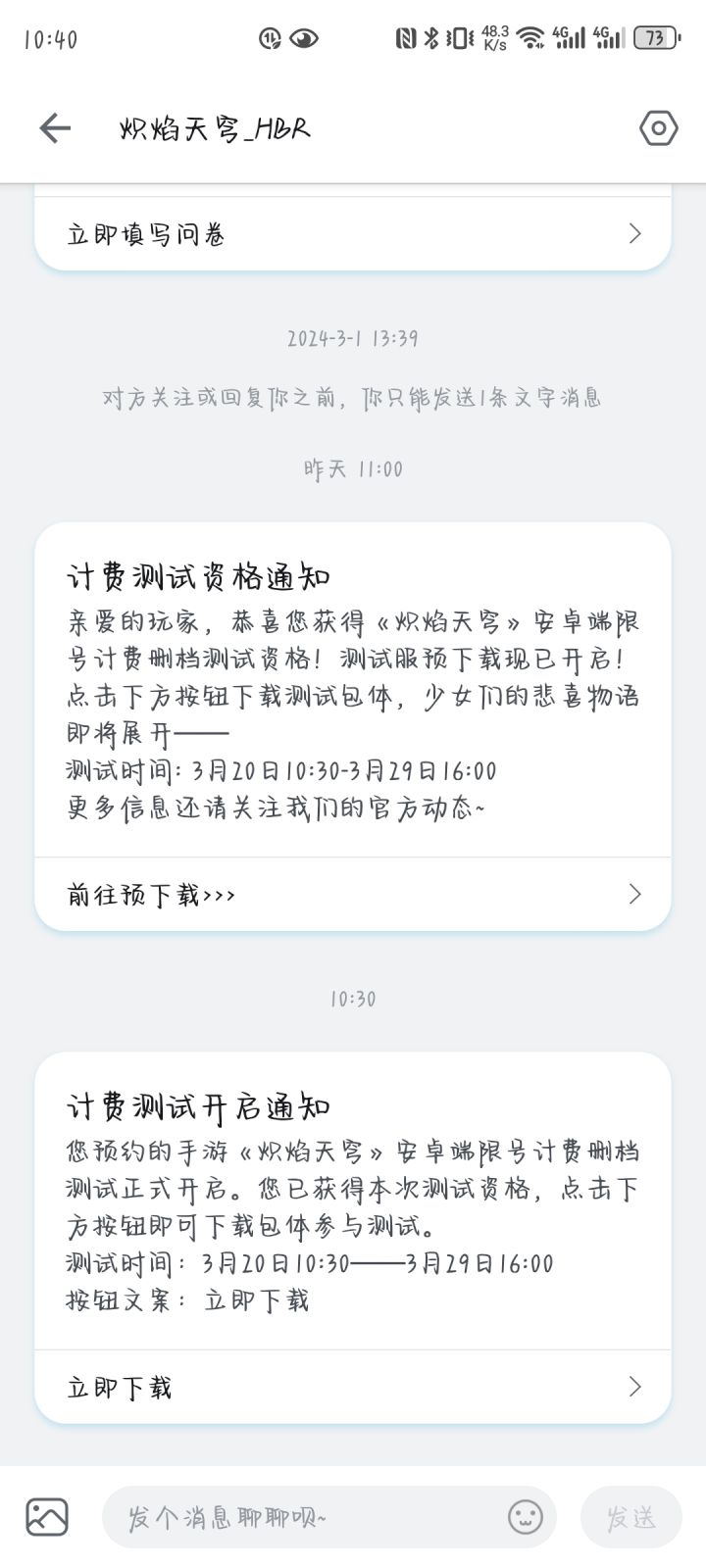Tap 前往预下载 to pre-download the test
This screenshot has height=1568, width=706.
tap(353, 894)
